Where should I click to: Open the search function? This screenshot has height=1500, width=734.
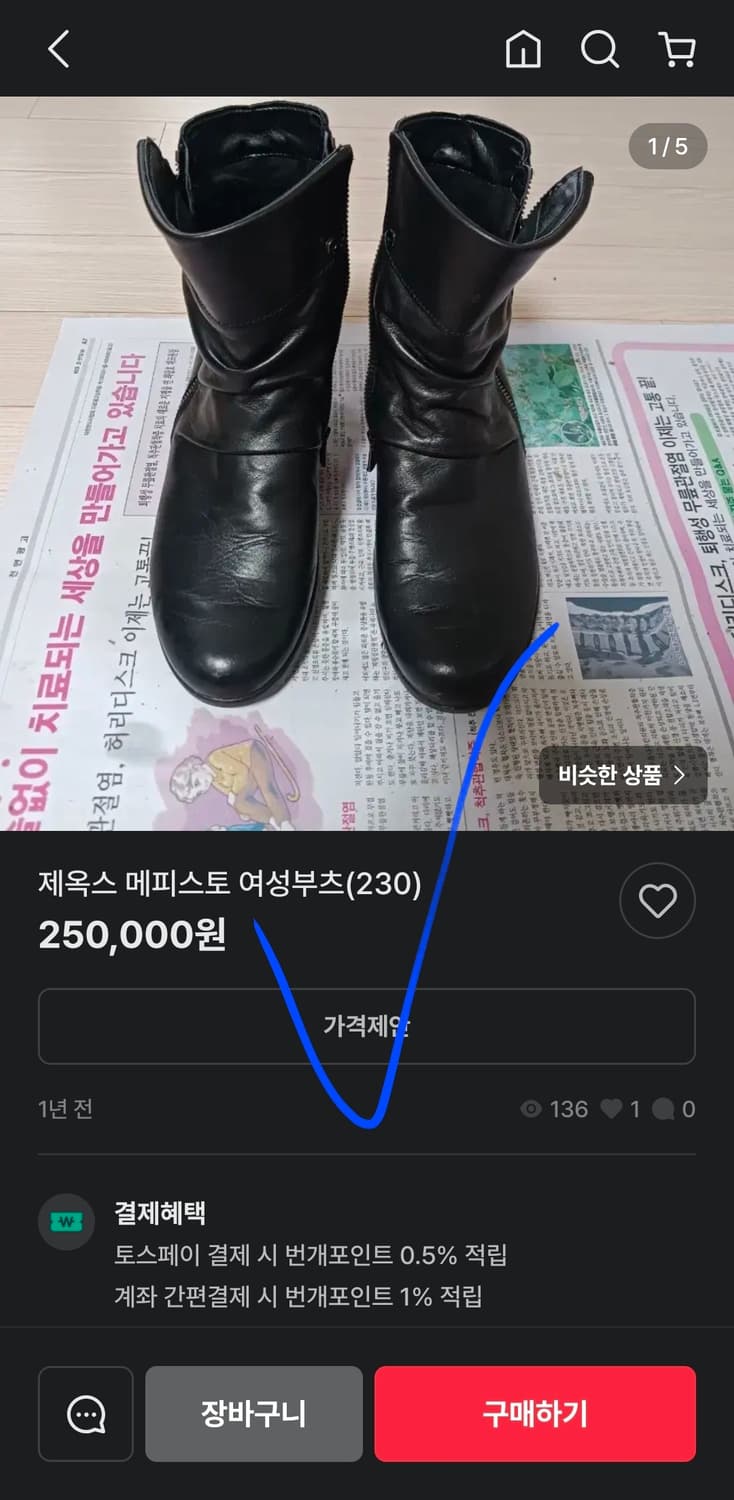(x=599, y=50)
